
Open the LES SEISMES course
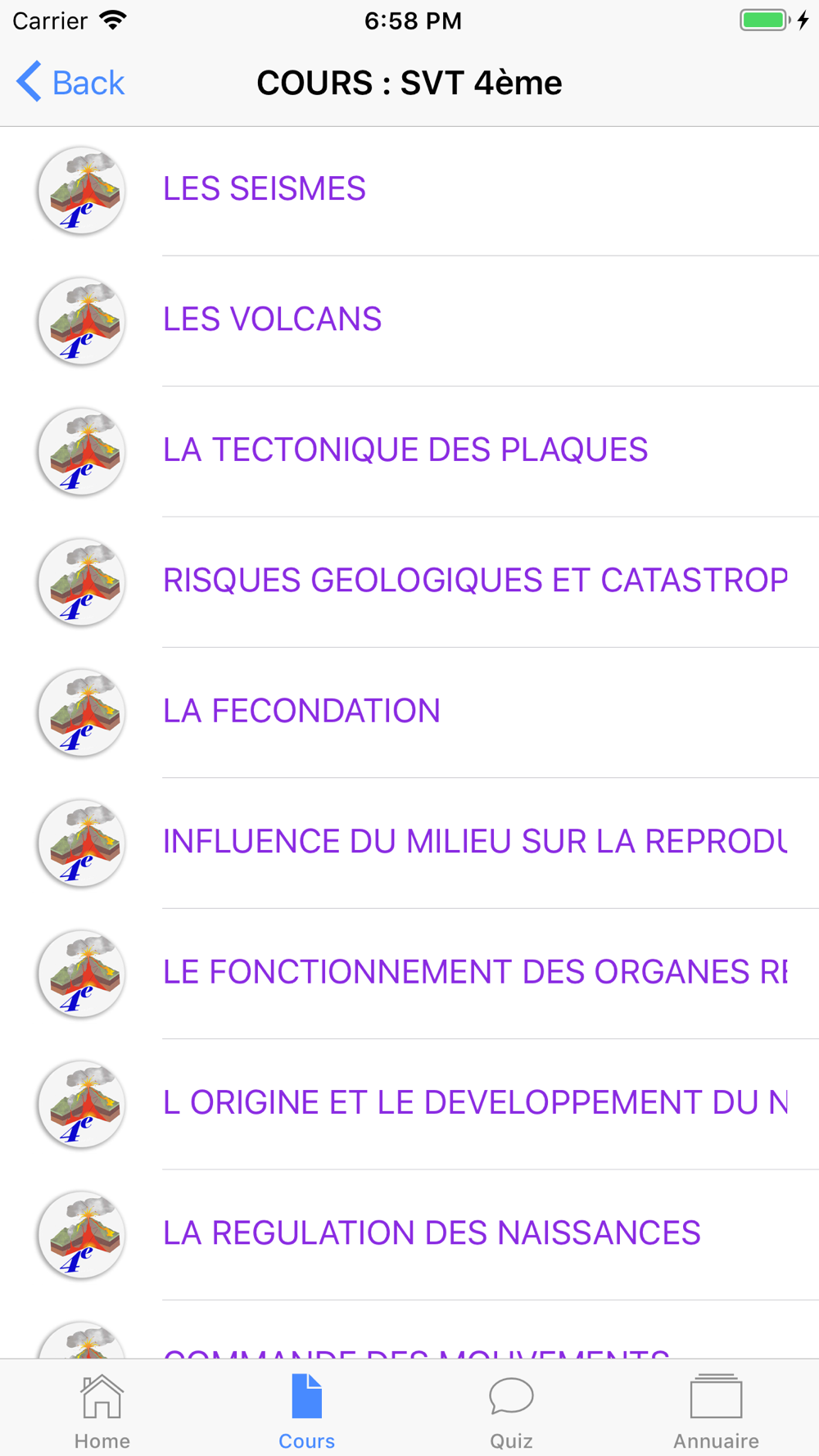[x=265, y=189]
